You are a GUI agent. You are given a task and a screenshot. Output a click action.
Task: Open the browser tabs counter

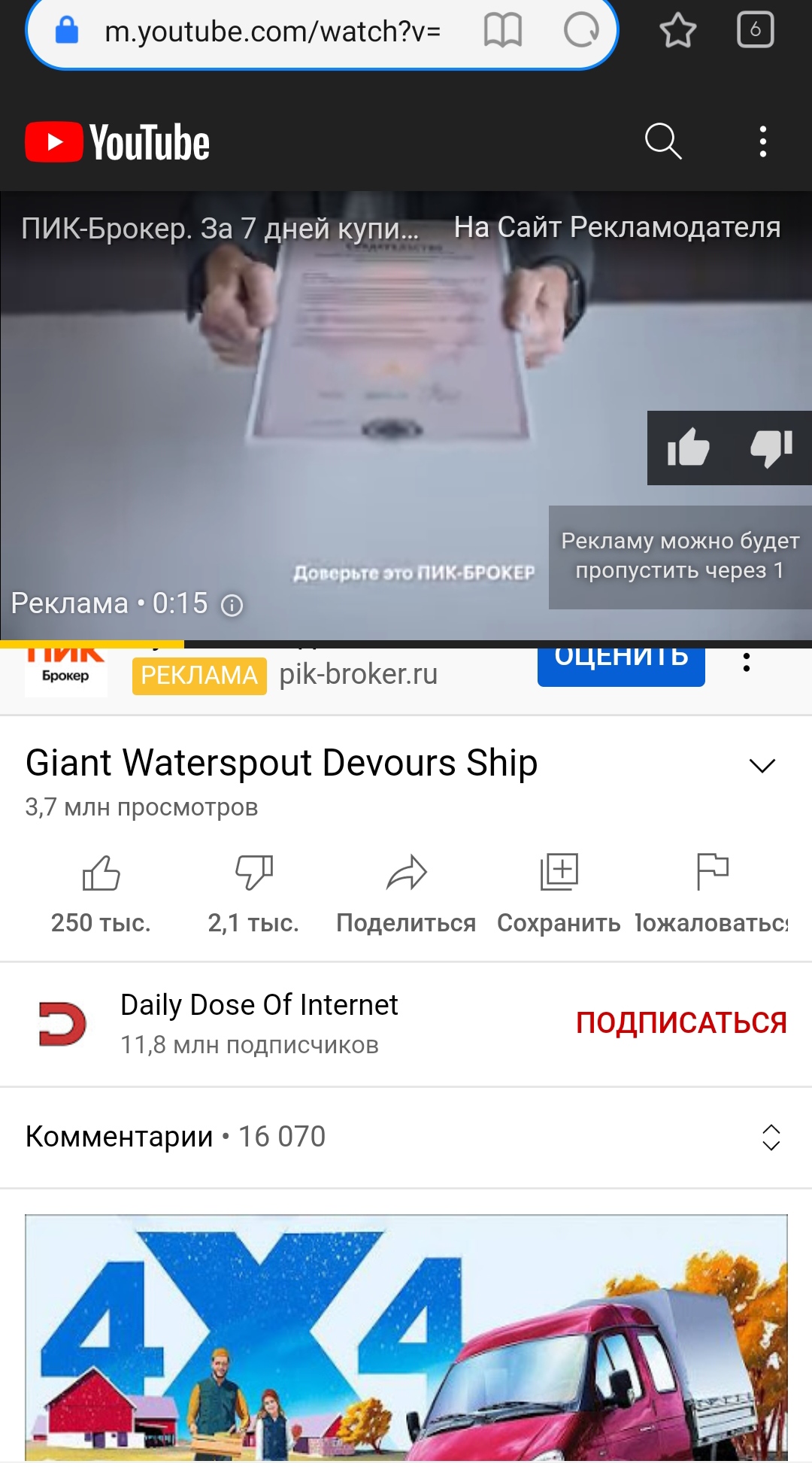click(x=755, y=30)
